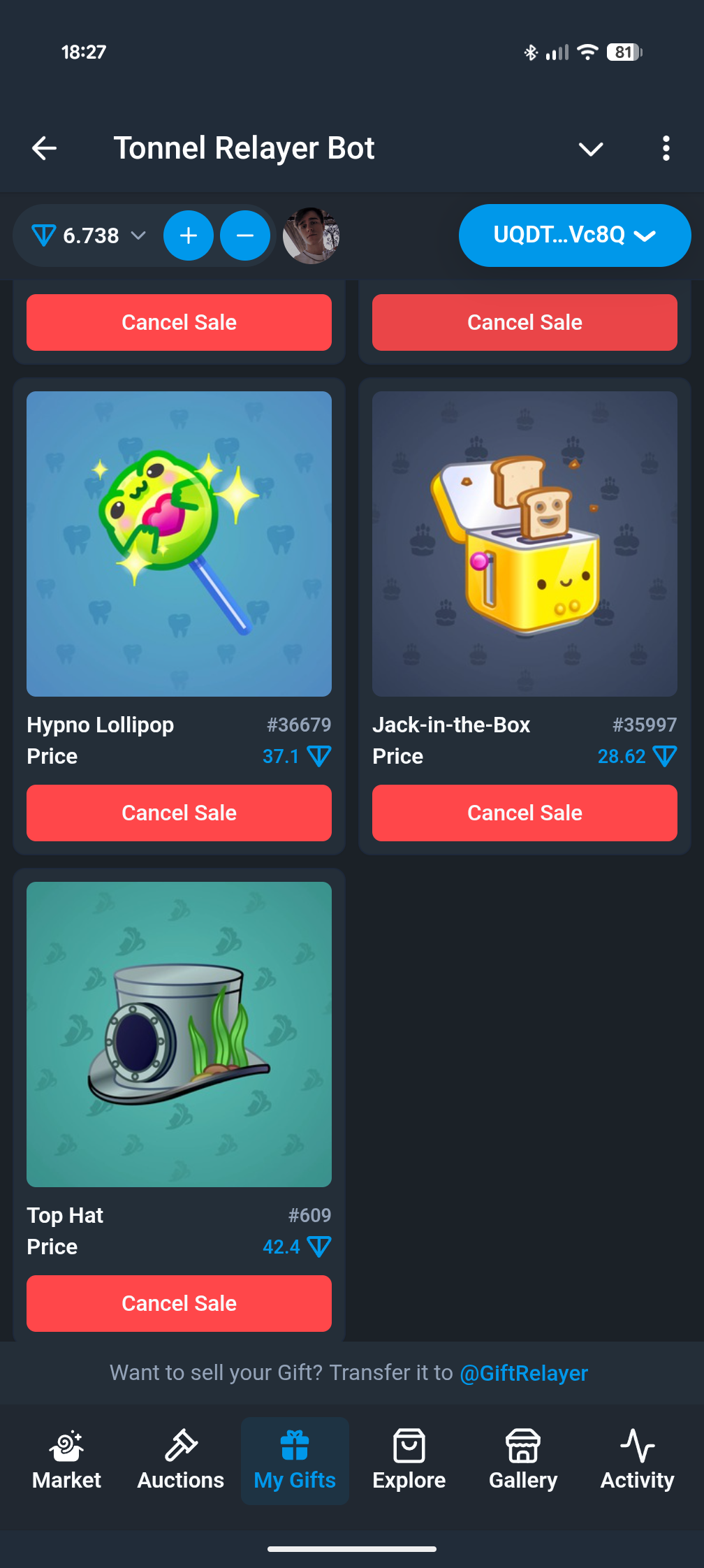
Task: Tap the minus button to withdraw
Action: click(245, 235)
